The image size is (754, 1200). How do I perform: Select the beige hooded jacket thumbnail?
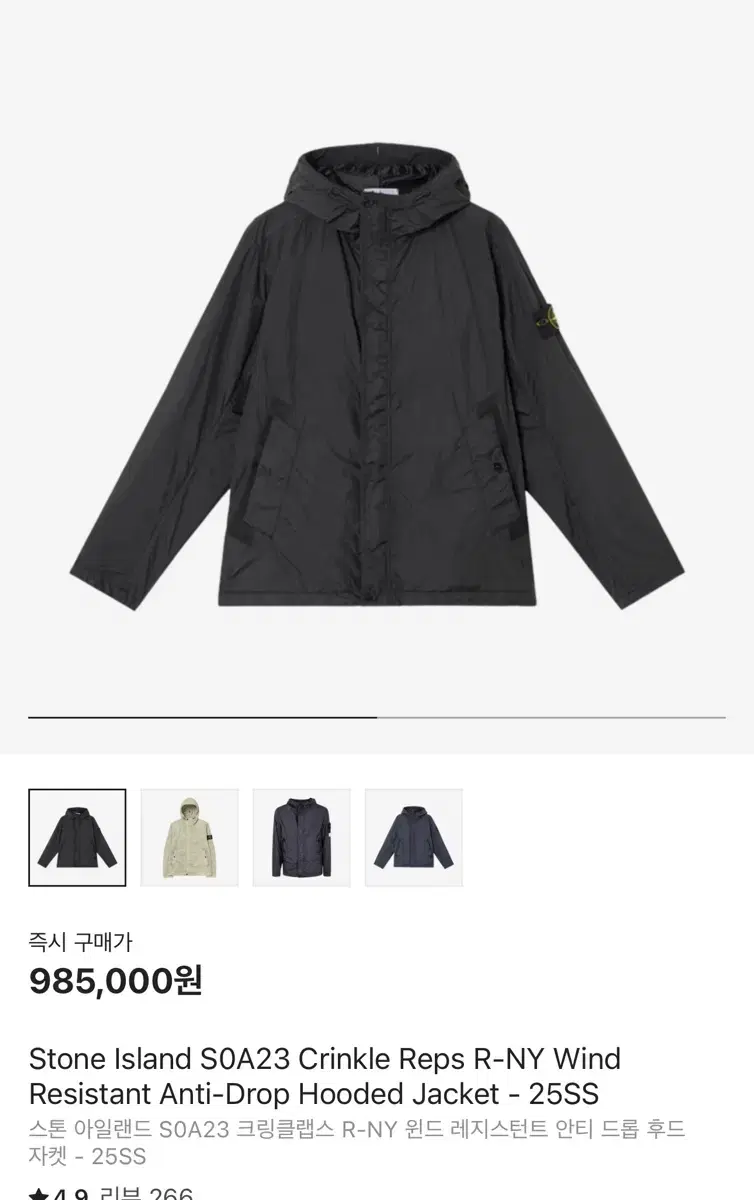(x=190, y=836)
